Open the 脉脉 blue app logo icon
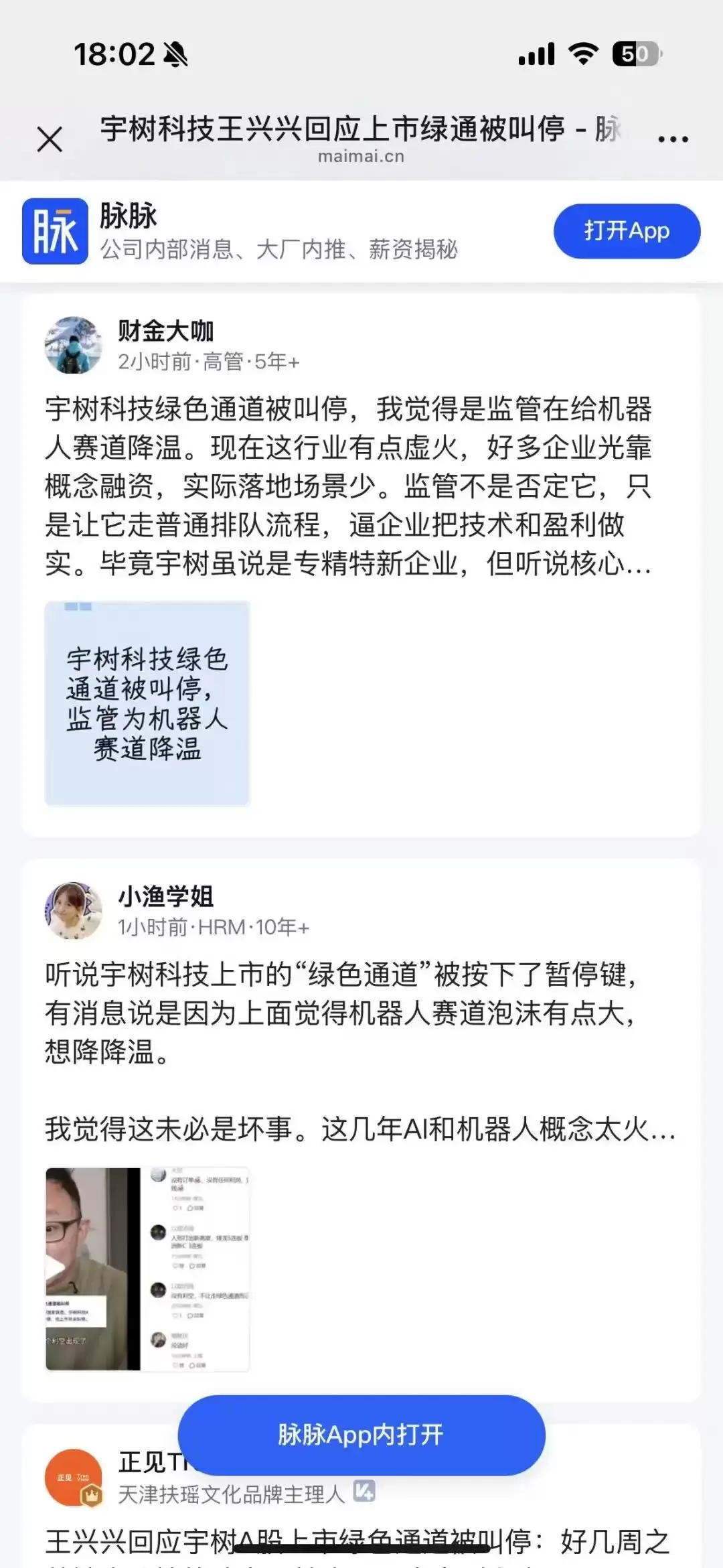This screenshot has width=723, height=1568. click(57, 231)
